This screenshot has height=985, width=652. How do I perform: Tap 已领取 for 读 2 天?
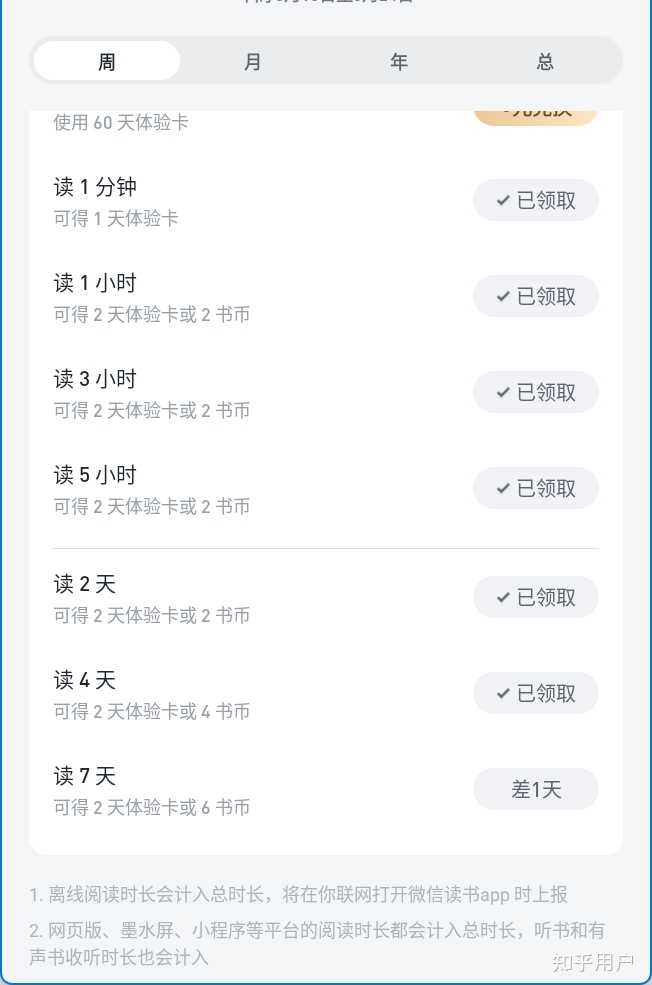pos(536,597)
